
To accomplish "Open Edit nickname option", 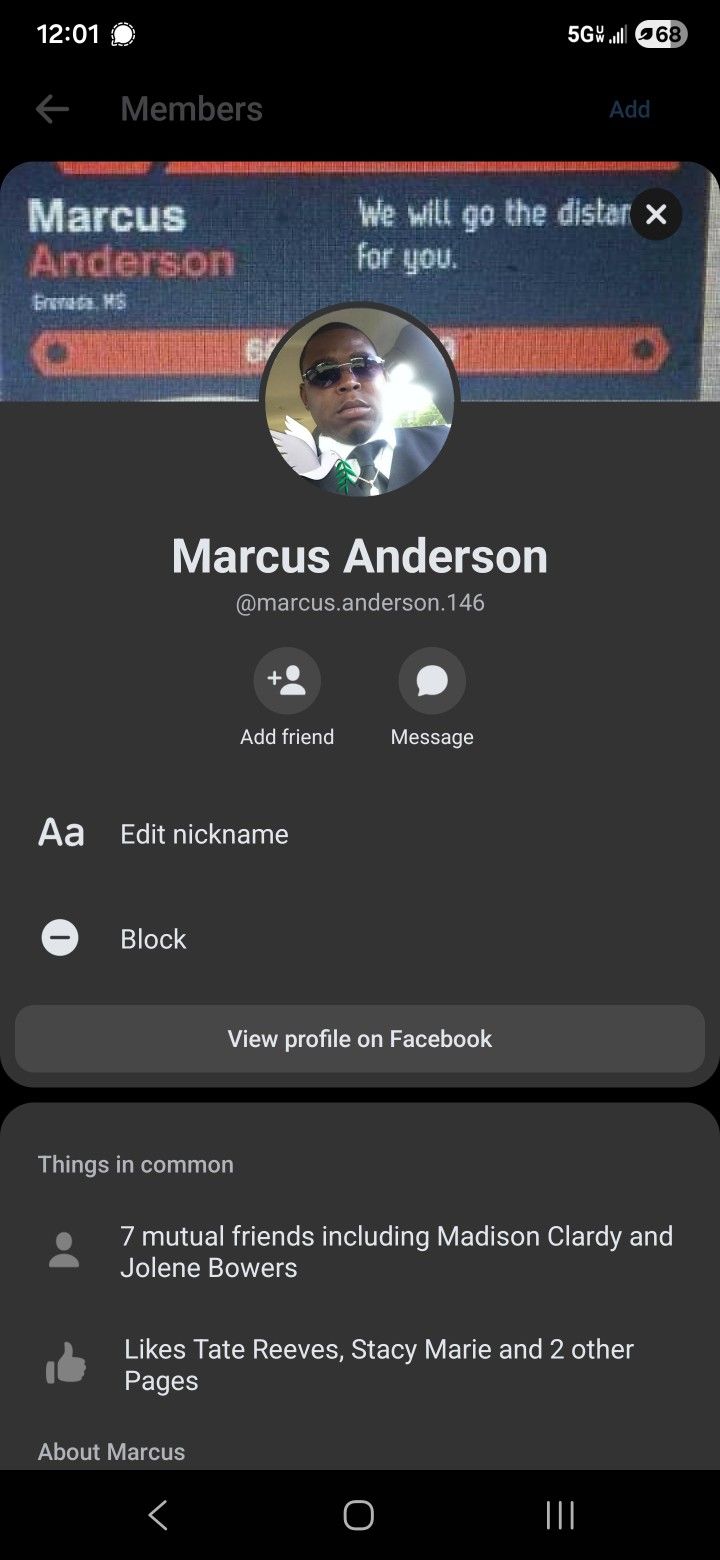I will pyautogui.click(x=204, y=834).
